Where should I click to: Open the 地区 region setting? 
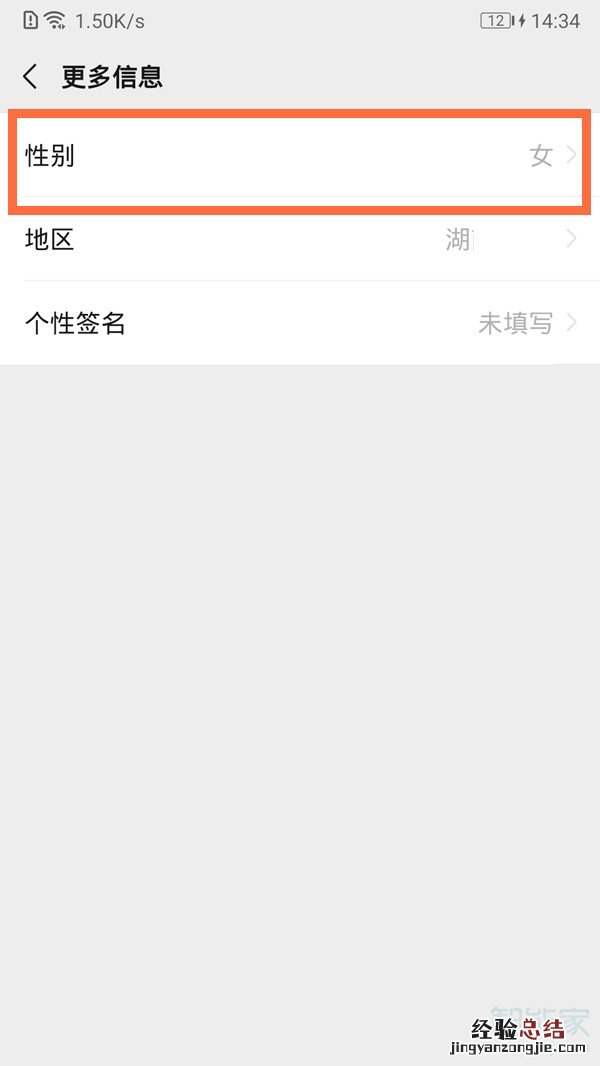300,240
